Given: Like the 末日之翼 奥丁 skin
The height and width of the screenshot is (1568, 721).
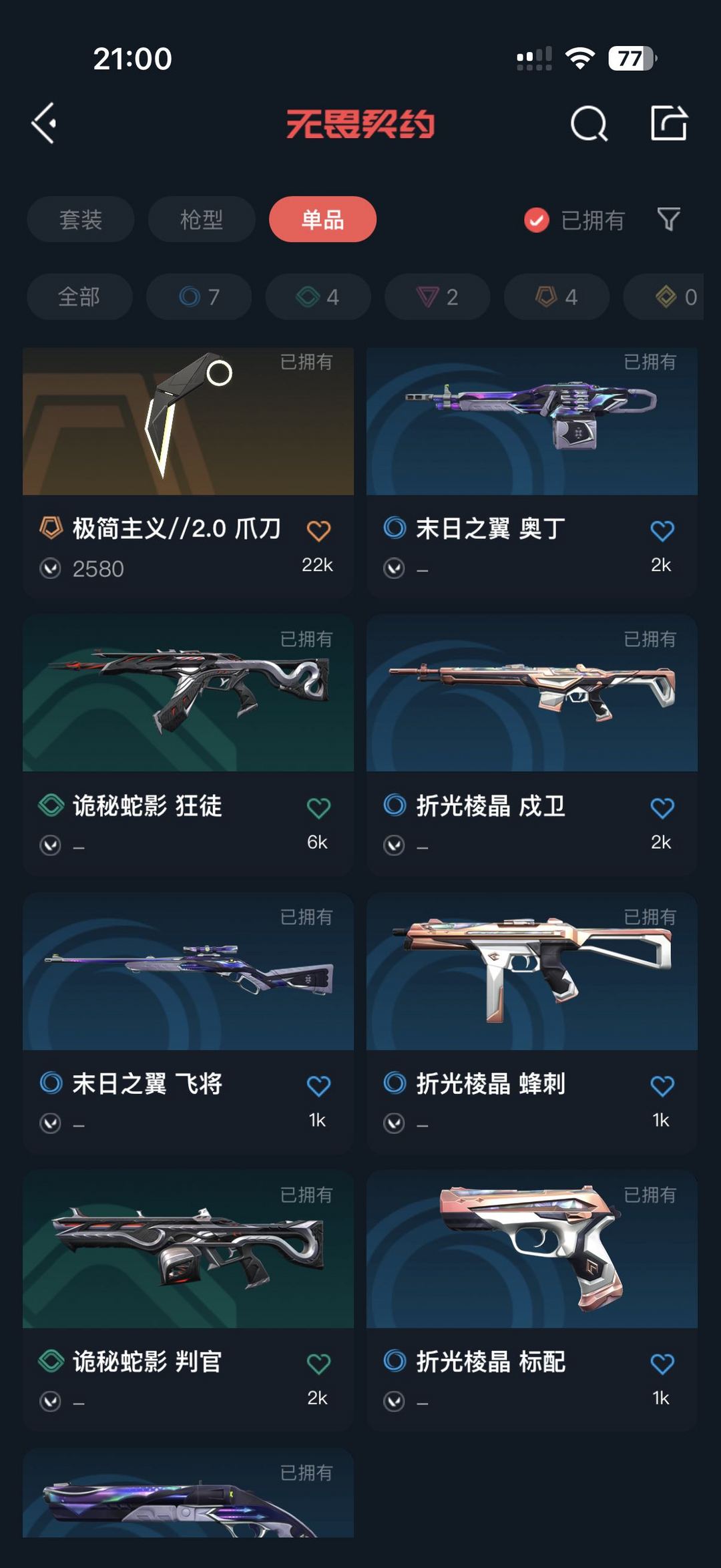Looking at the screenshot, I should click(662, 531).
